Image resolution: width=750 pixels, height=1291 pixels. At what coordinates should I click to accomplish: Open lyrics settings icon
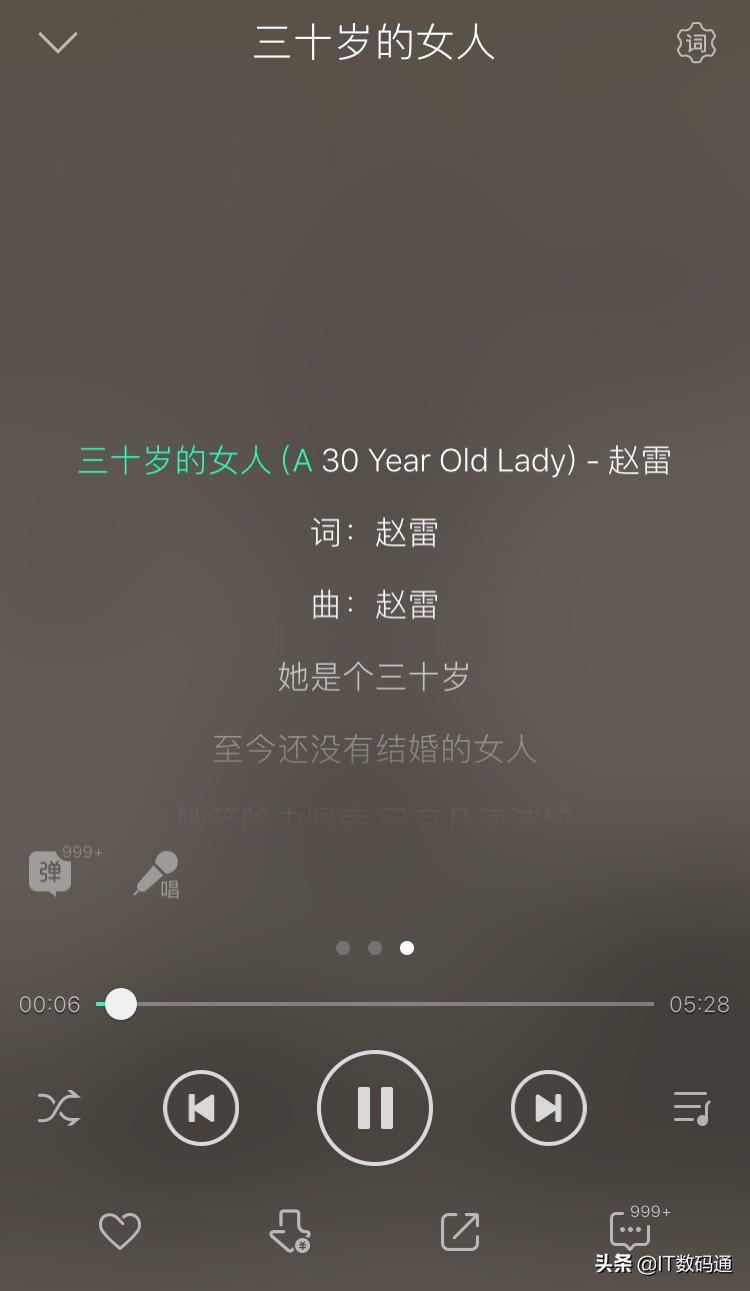[696, 43]
